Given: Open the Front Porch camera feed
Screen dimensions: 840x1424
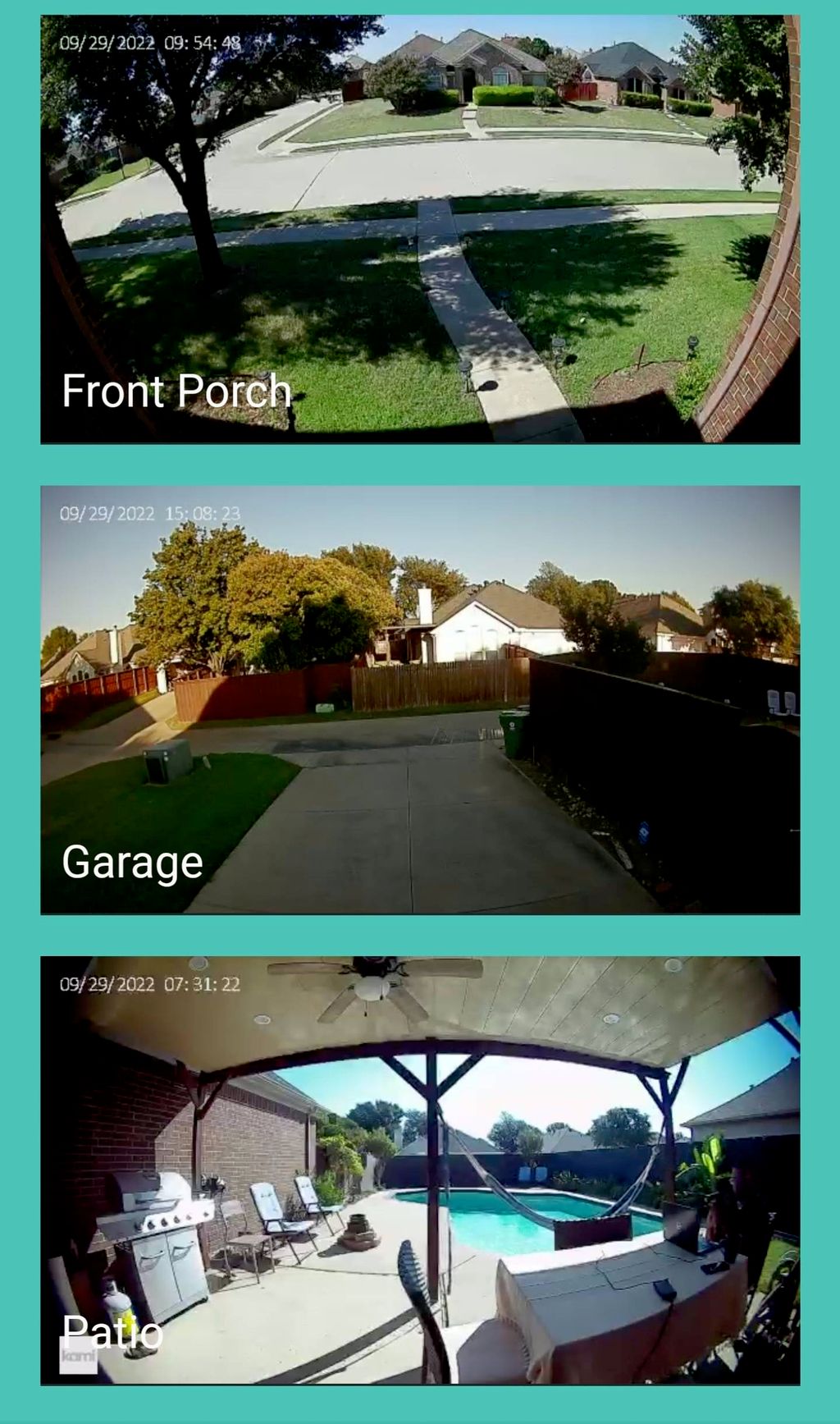Looking at the screenshot, I should [x=420, y=229].
